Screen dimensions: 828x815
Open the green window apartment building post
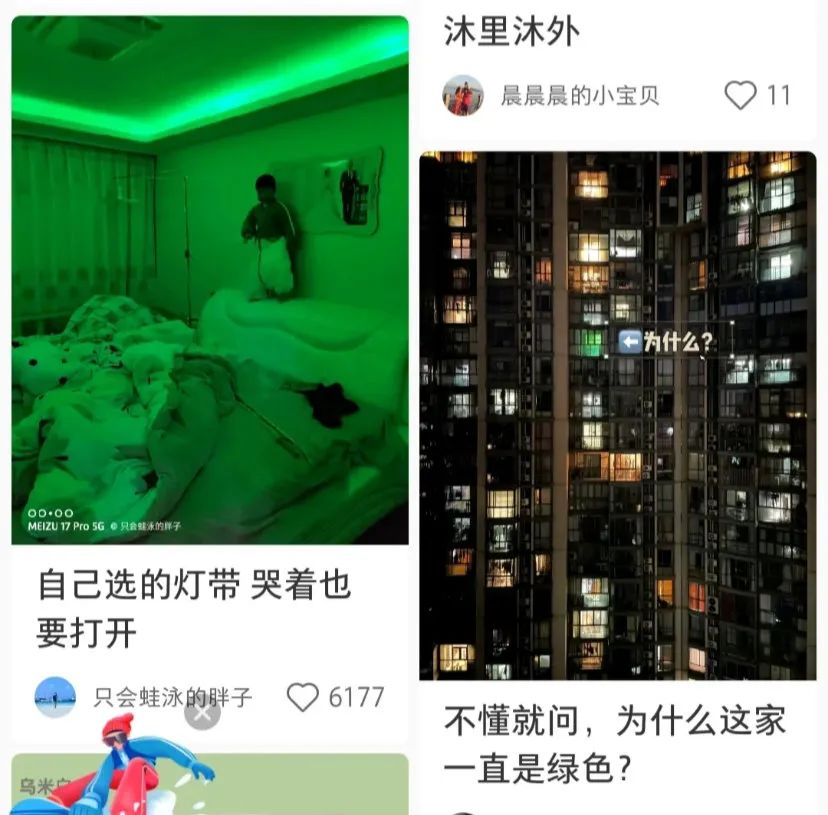617,415
